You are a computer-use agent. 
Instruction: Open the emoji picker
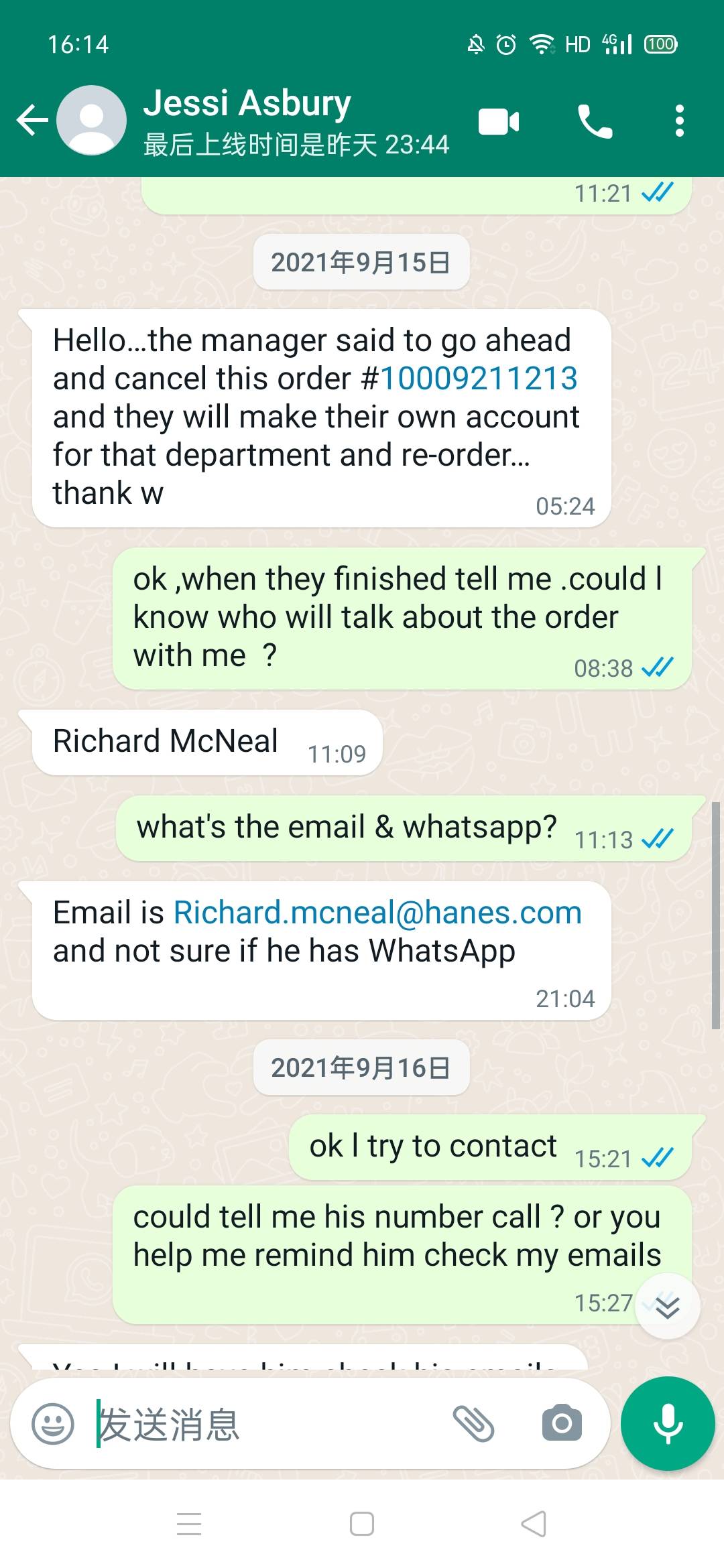52,1423
